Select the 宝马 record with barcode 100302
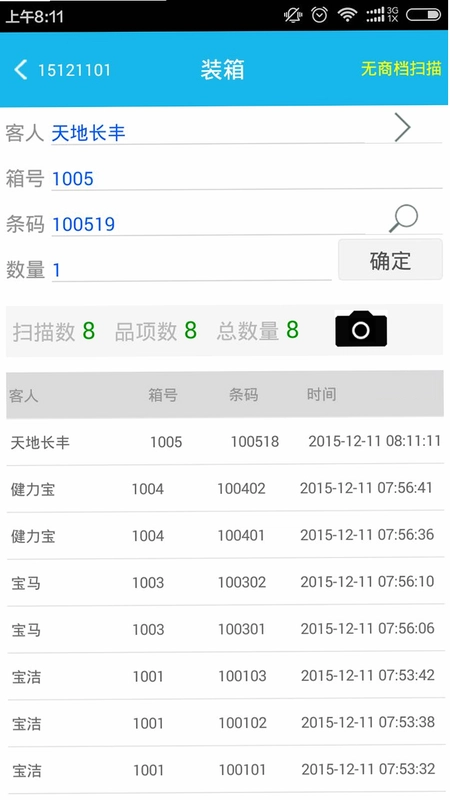450x800 pixels. click(225, 582)
